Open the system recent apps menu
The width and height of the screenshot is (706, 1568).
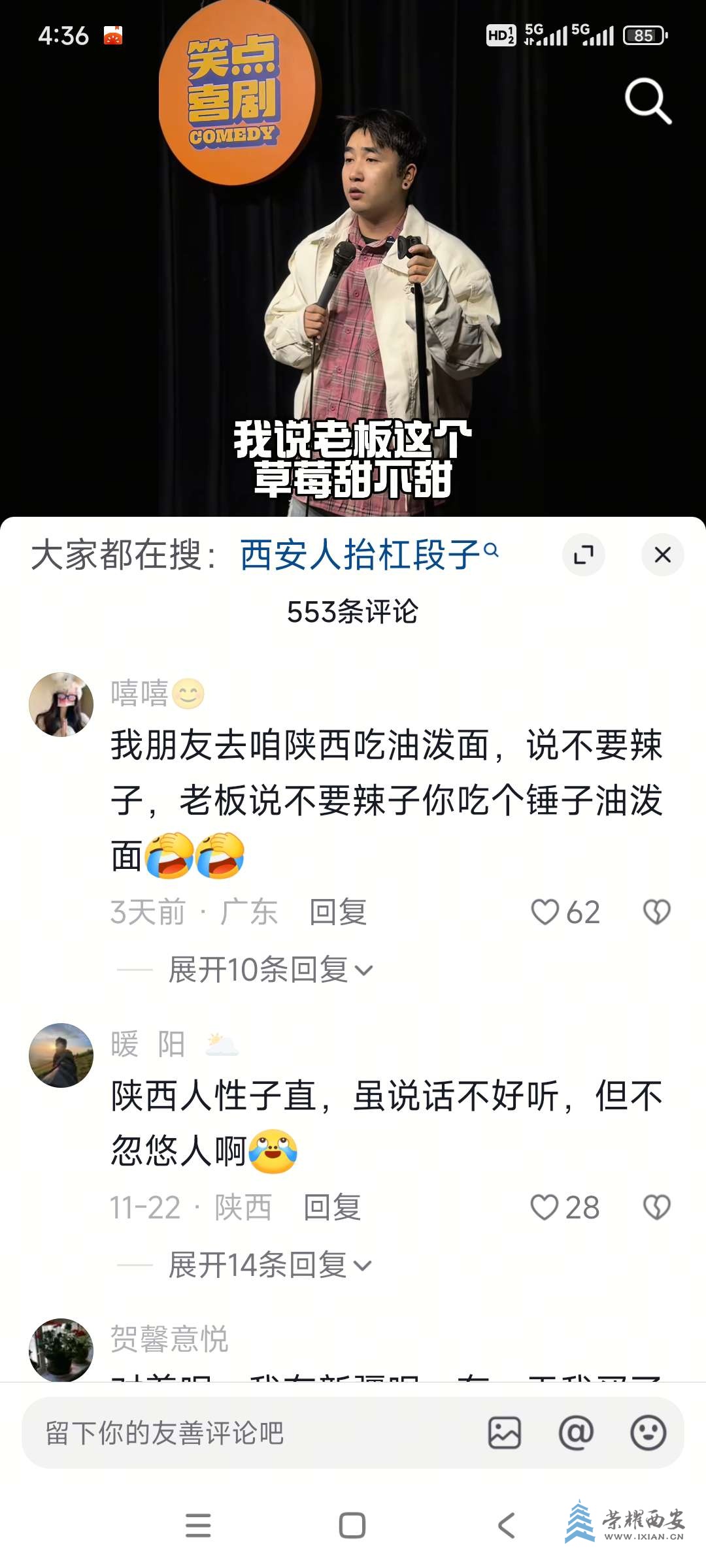tap(198, 1526)
